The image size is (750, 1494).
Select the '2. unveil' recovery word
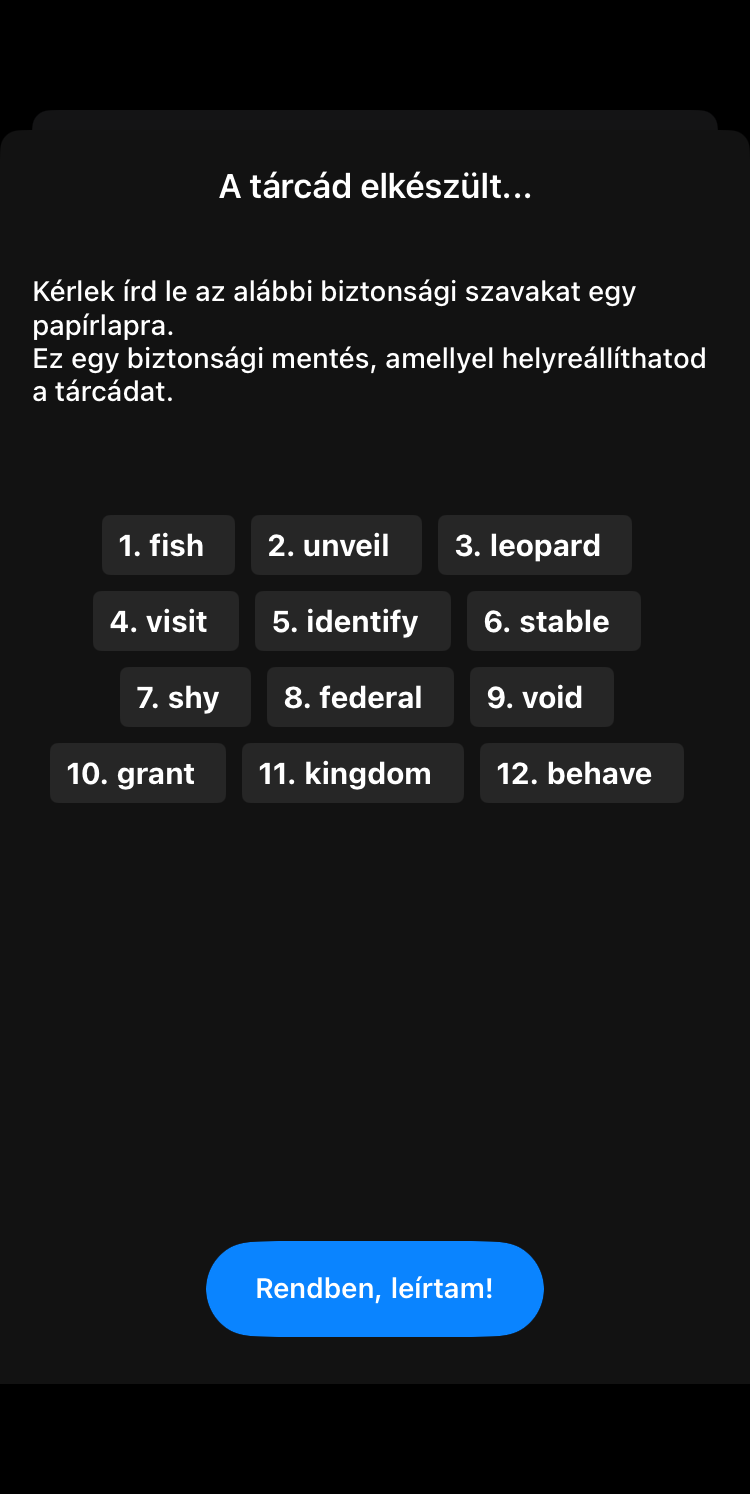[336, 545]
